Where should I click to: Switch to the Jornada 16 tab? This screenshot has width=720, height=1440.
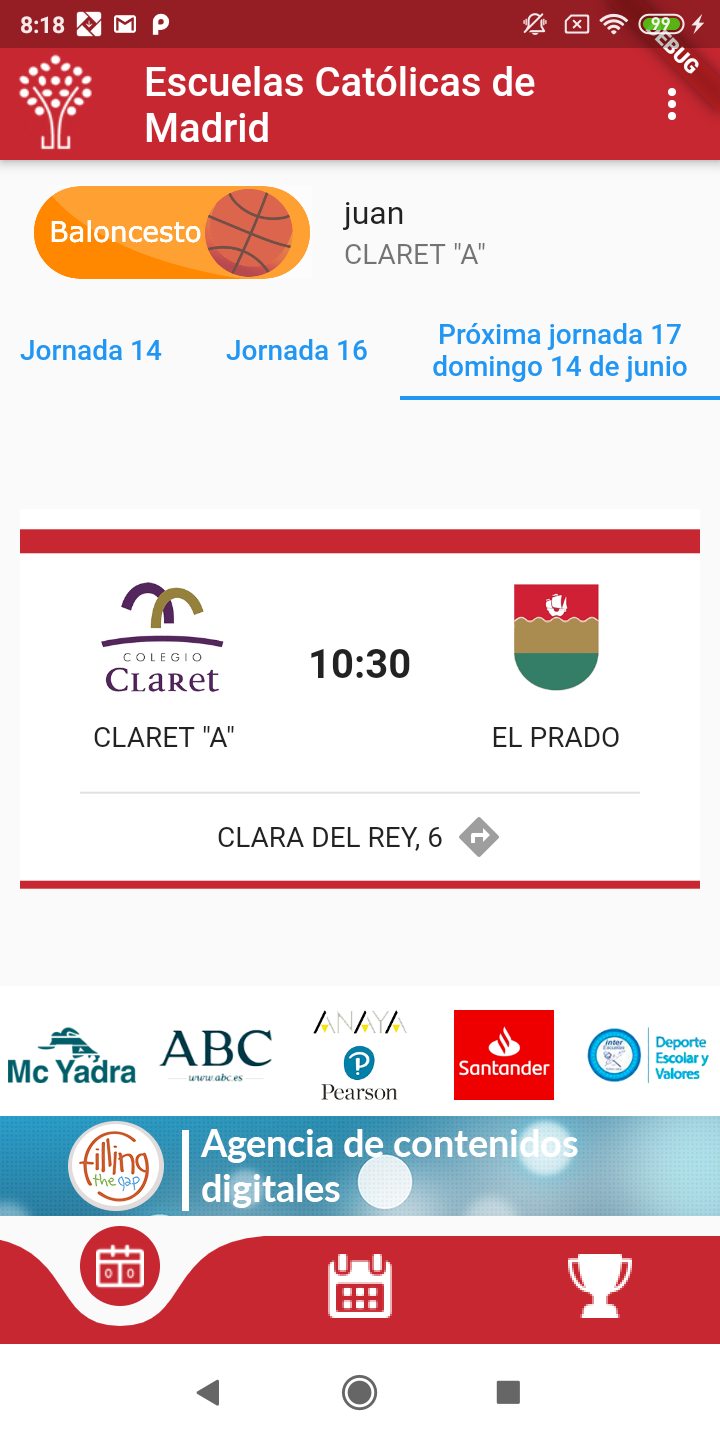[x=297, y=351]
